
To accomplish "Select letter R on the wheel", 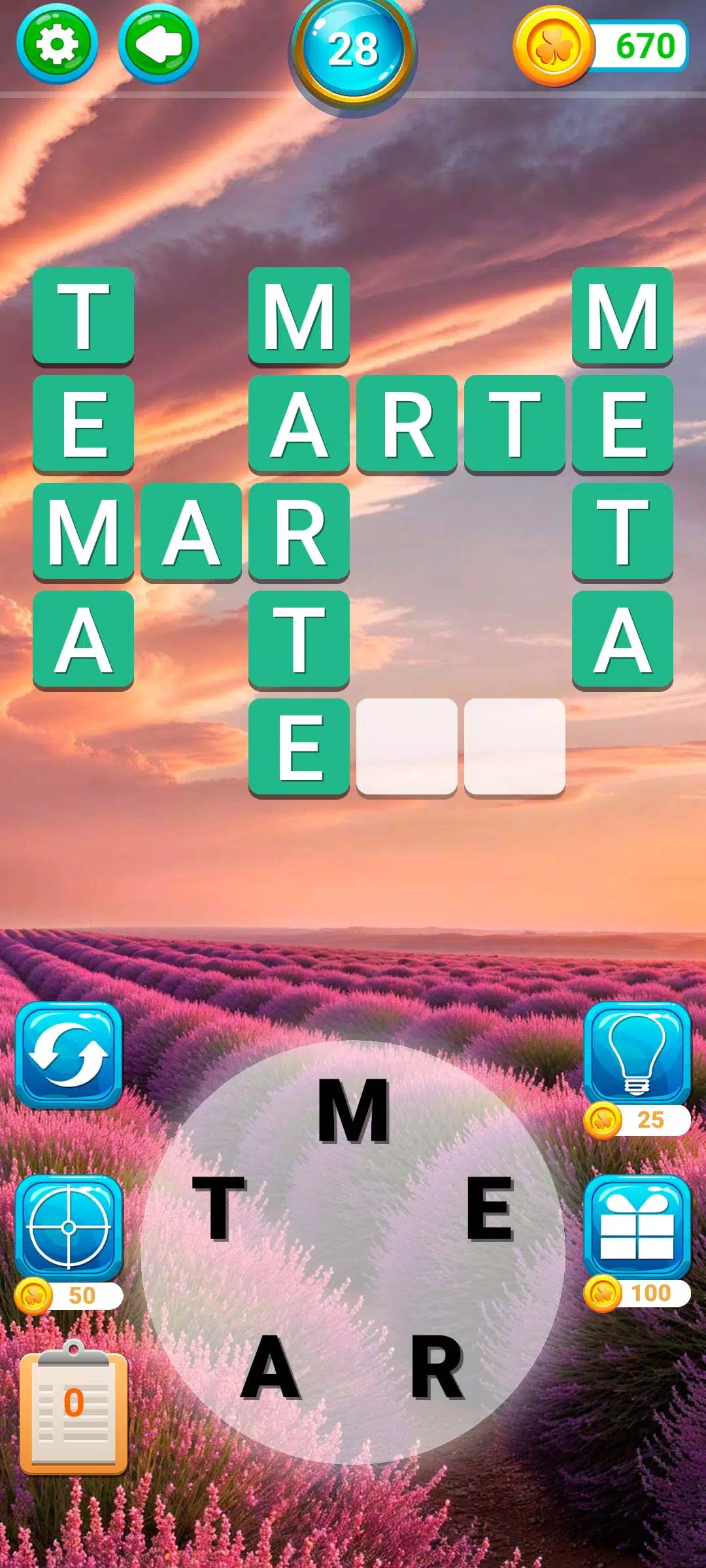I will [437, 1367].
